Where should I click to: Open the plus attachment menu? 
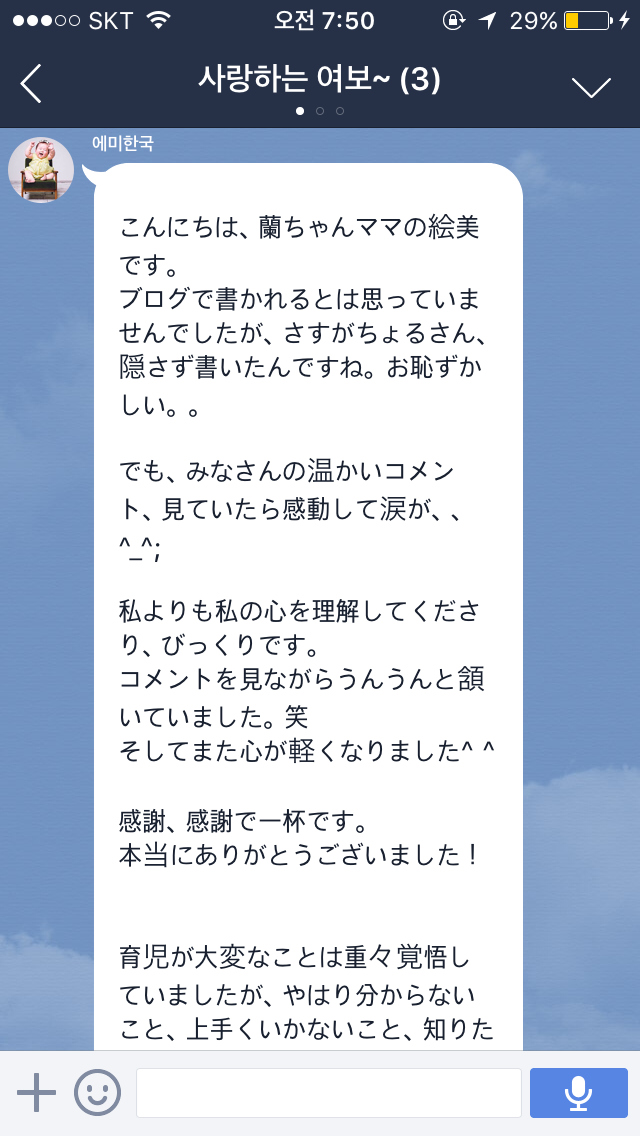[36, 1092]
